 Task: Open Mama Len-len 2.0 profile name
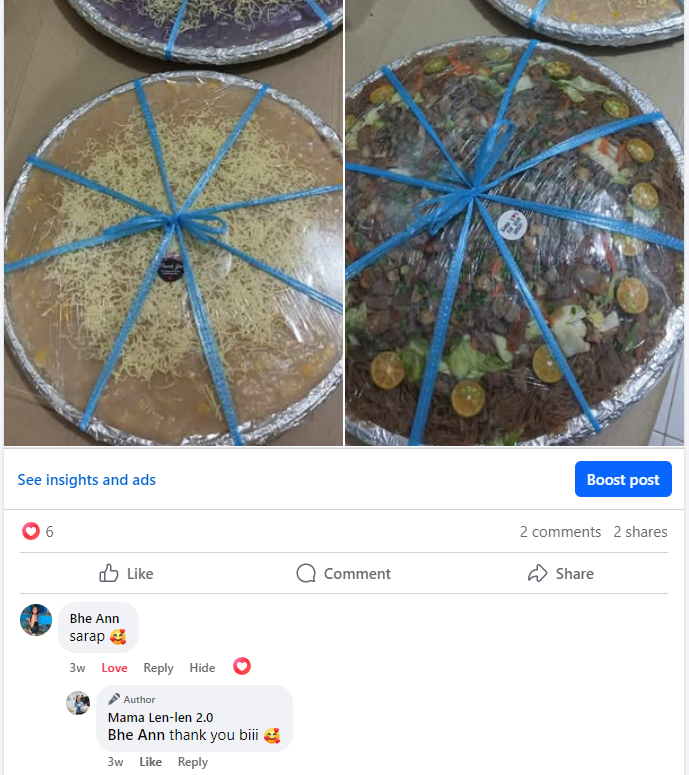[x=160, y=717]
